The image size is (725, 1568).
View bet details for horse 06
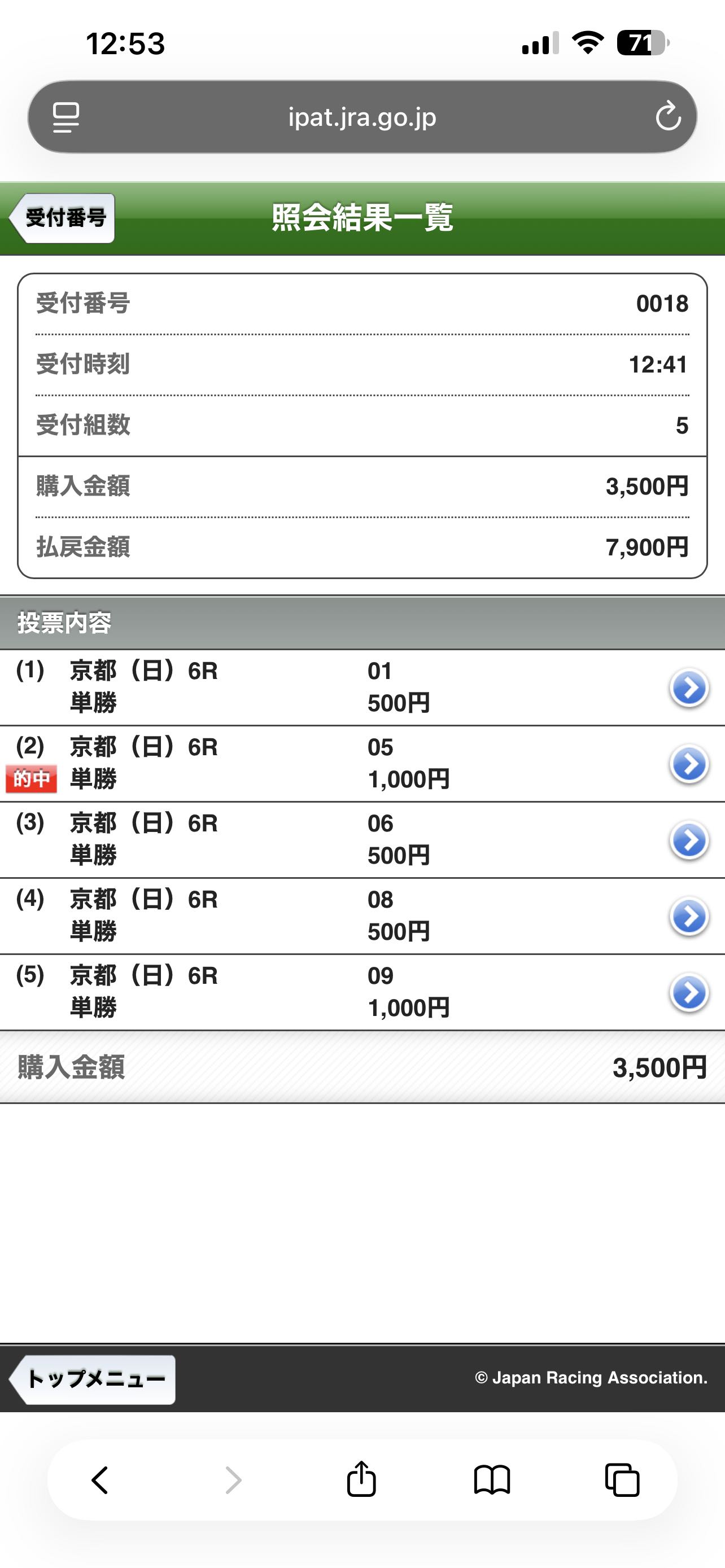(688, 840)
